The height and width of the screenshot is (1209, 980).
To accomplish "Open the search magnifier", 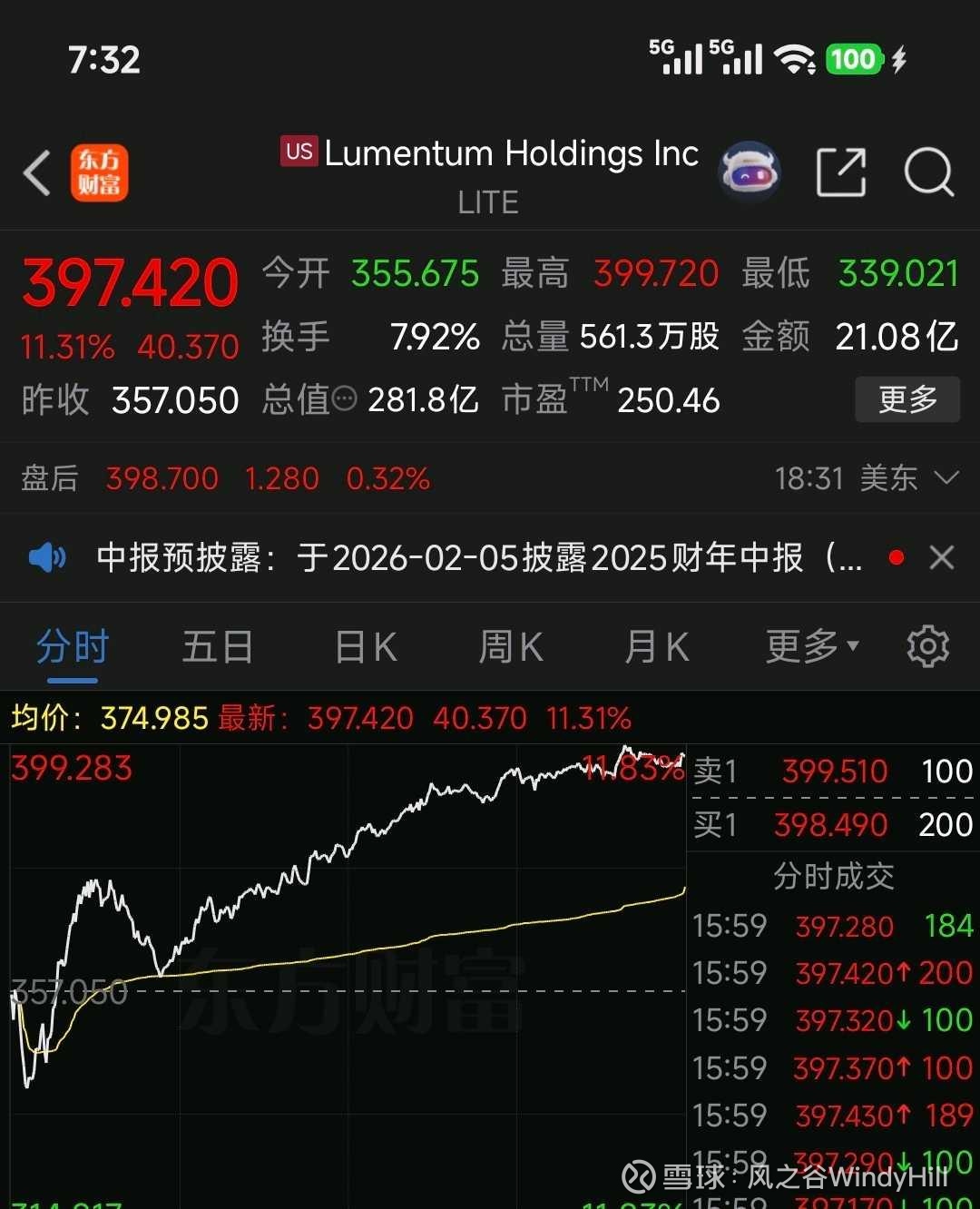I will [x=929, y=172].
